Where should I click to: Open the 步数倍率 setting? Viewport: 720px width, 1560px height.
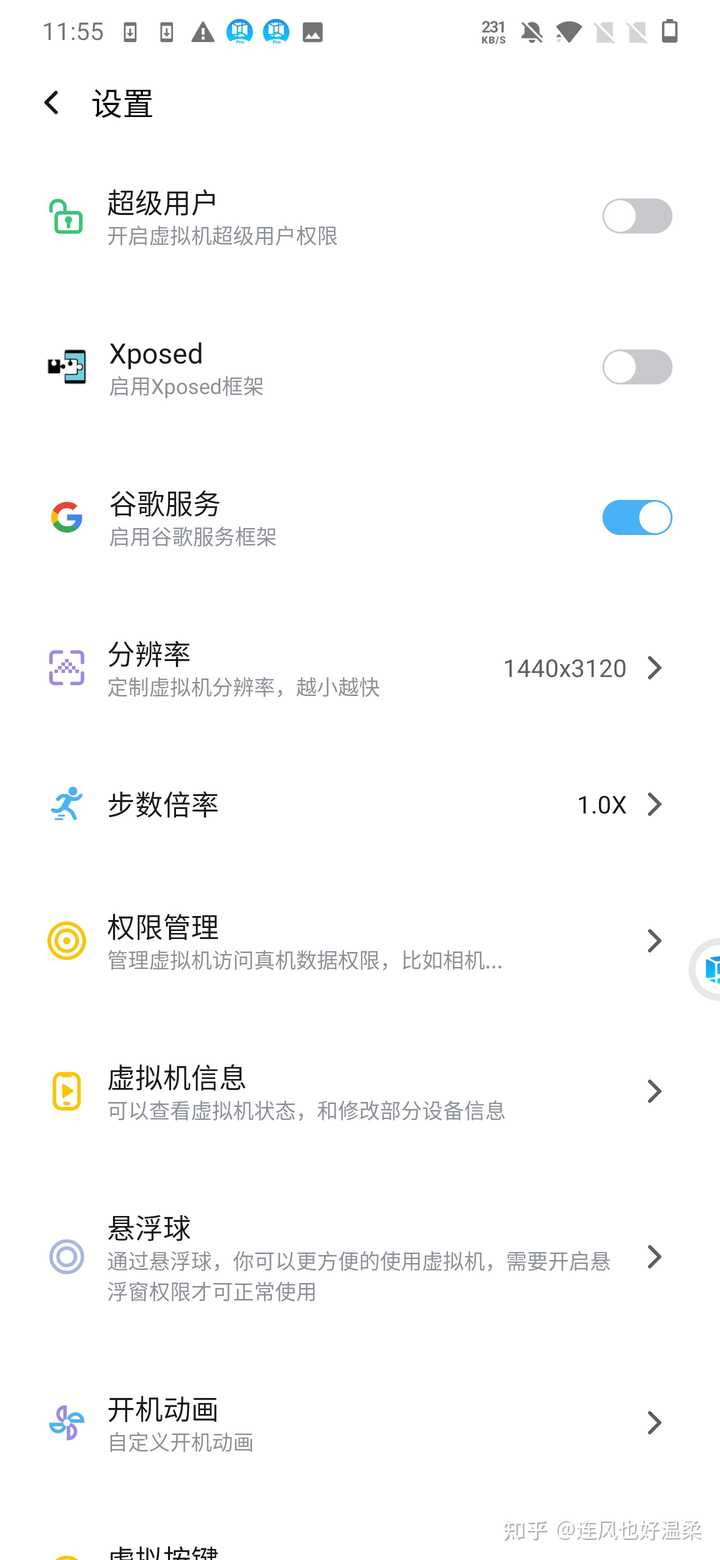[x=360, y=804]
